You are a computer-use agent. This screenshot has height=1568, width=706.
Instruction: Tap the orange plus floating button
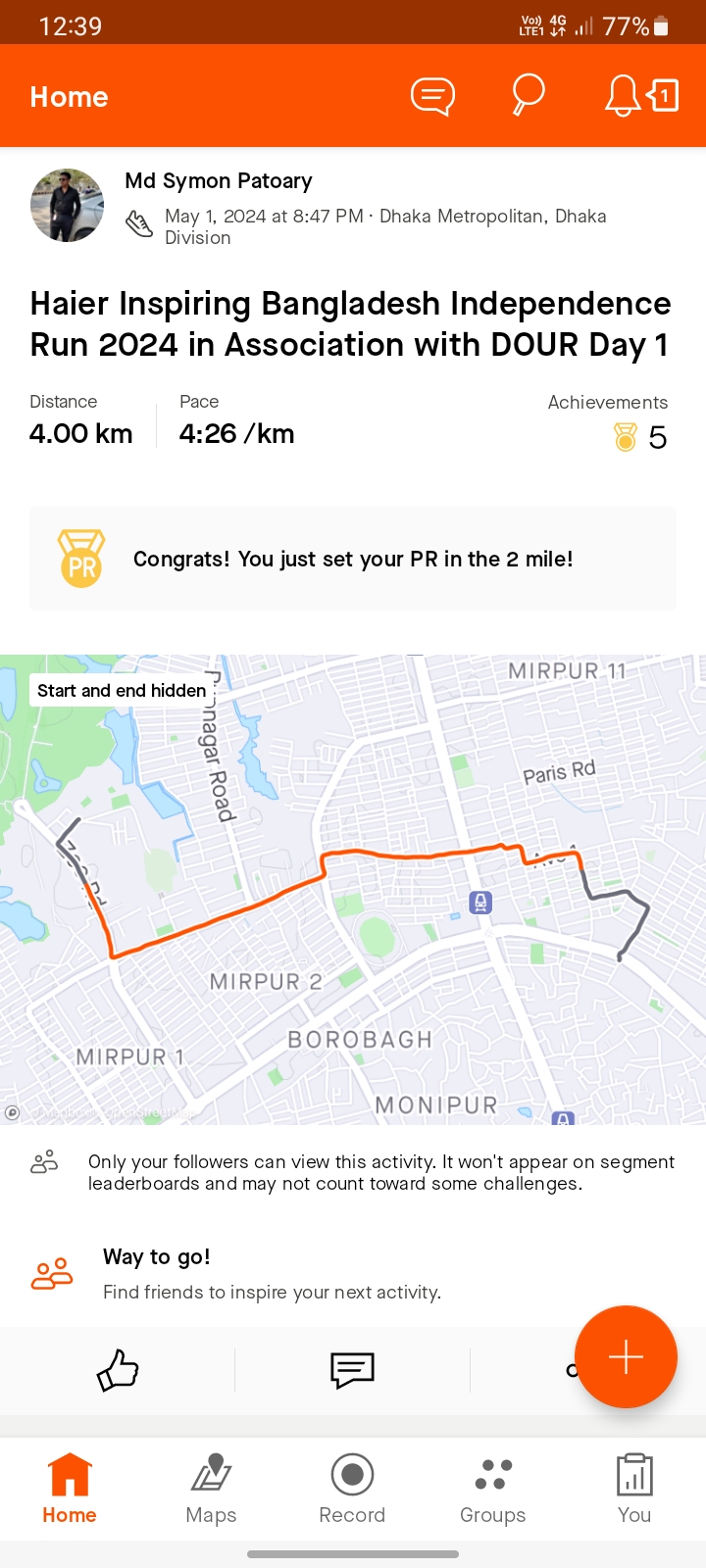pos(626,1356)
